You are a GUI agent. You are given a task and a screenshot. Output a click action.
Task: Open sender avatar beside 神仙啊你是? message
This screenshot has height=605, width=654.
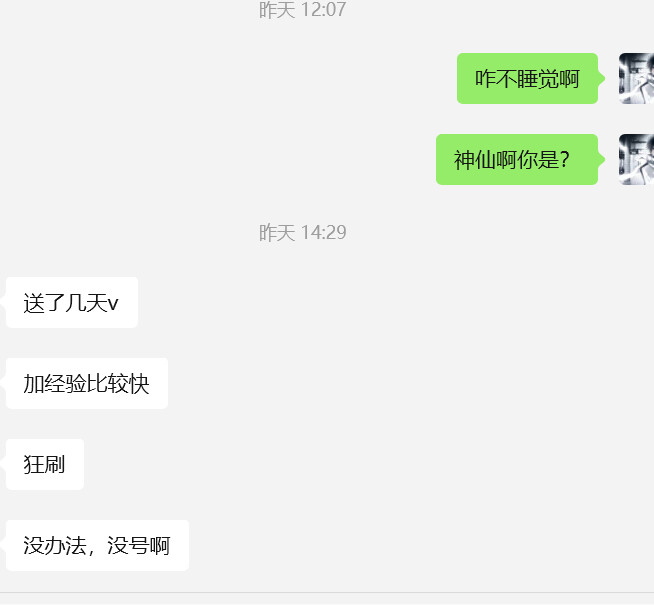pyautogui.click(x=637, y=160)
